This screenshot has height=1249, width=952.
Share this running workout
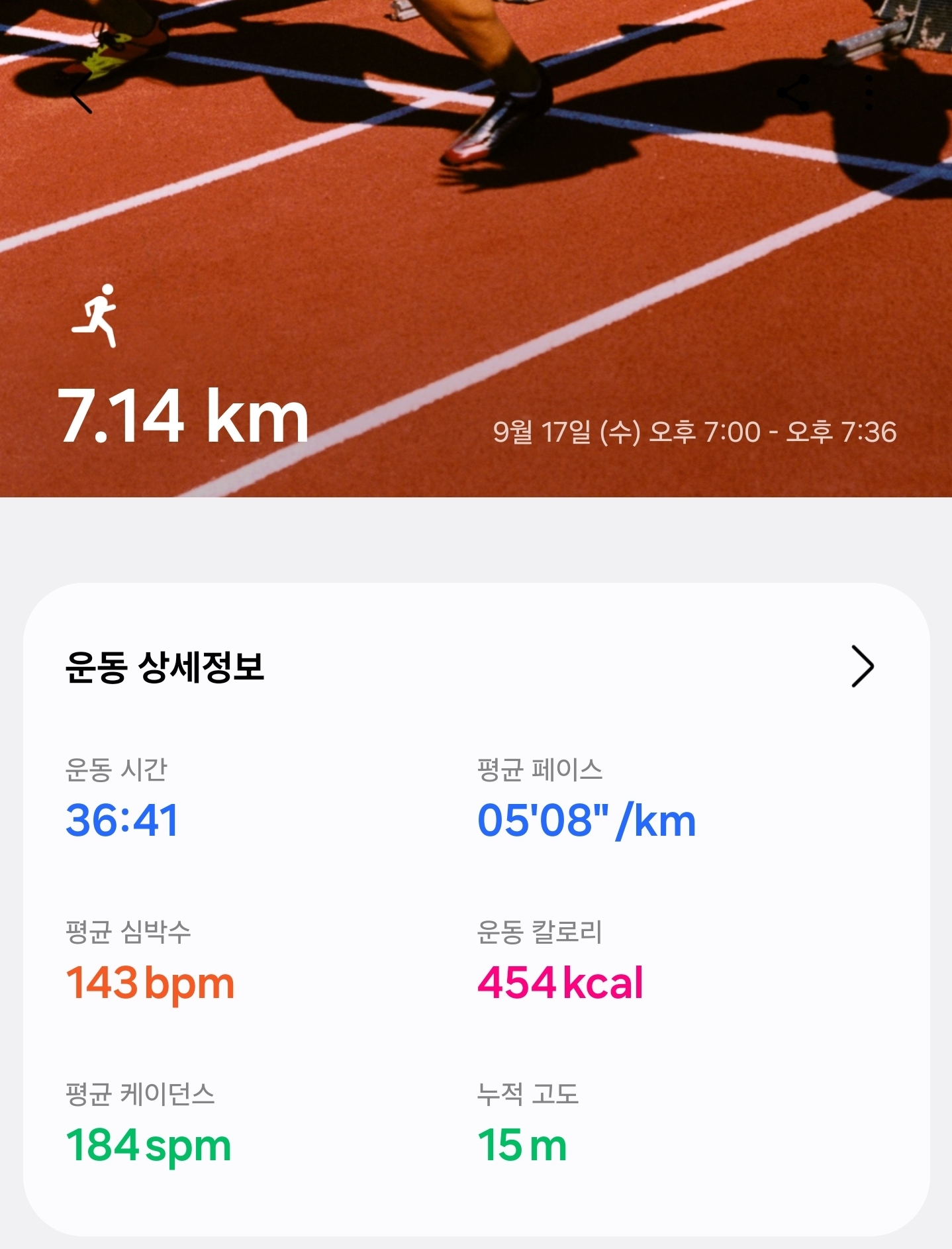794,93
